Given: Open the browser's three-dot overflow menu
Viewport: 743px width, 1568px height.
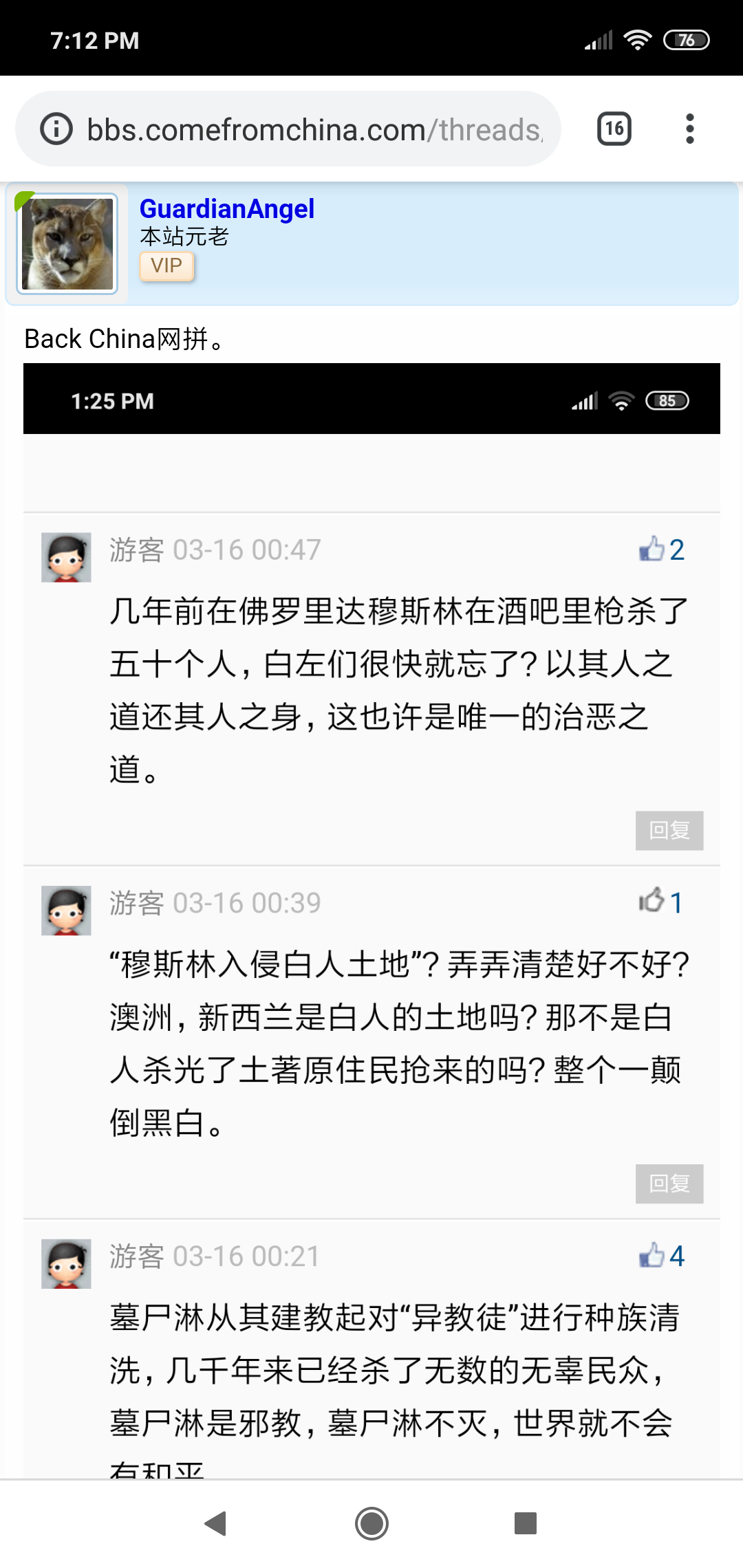Looking at the screenshot, I should 689,129.
